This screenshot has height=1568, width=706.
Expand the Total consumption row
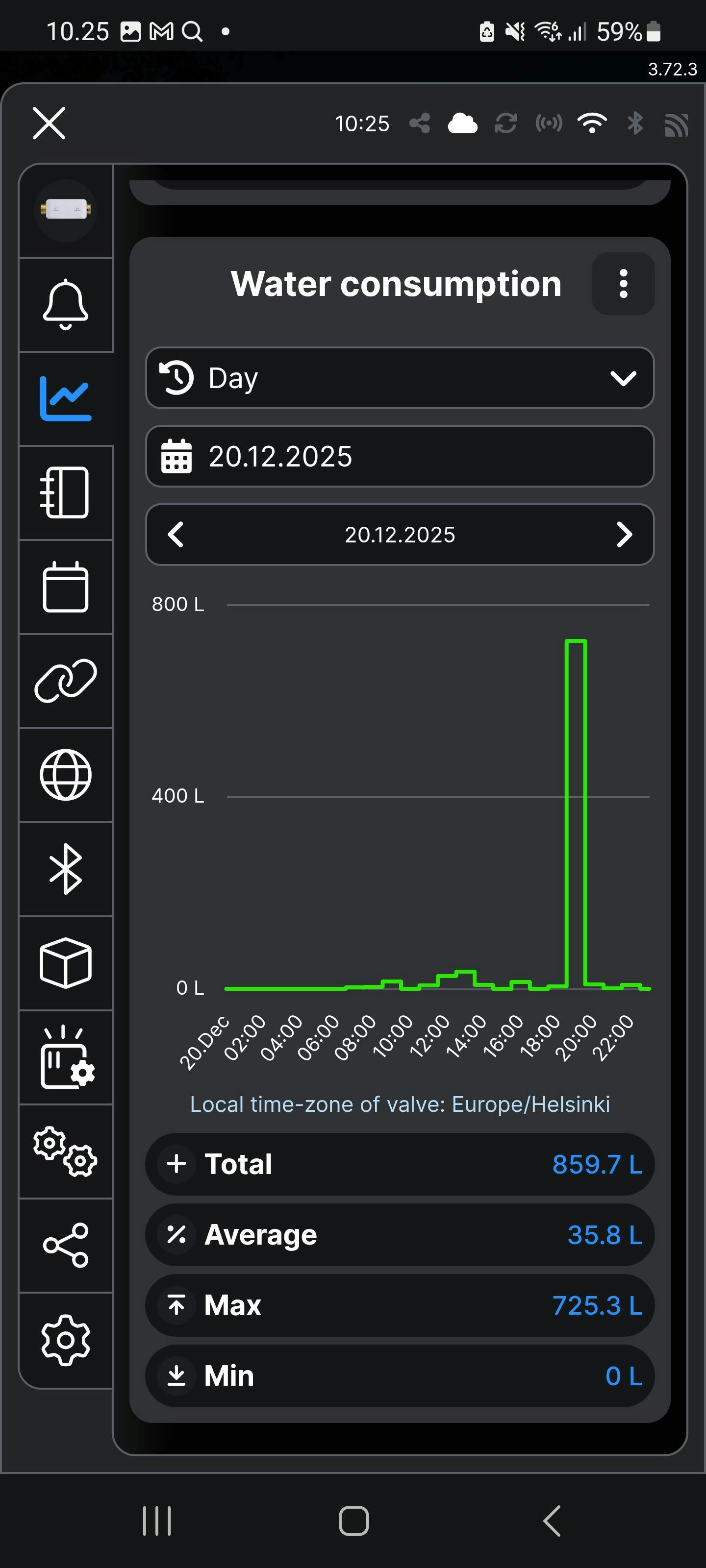point(176,1163)
